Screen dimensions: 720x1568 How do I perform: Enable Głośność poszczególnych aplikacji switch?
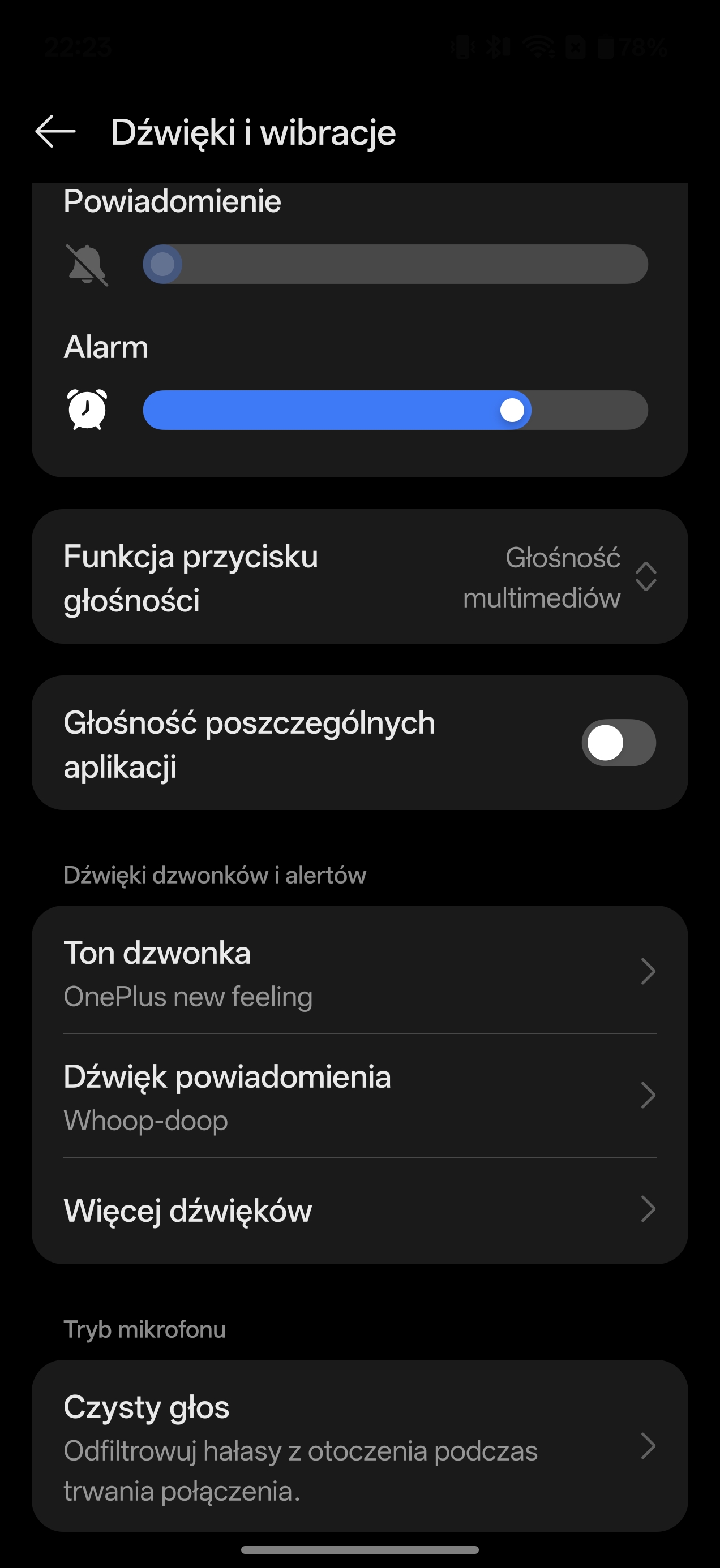pos(618,743)
